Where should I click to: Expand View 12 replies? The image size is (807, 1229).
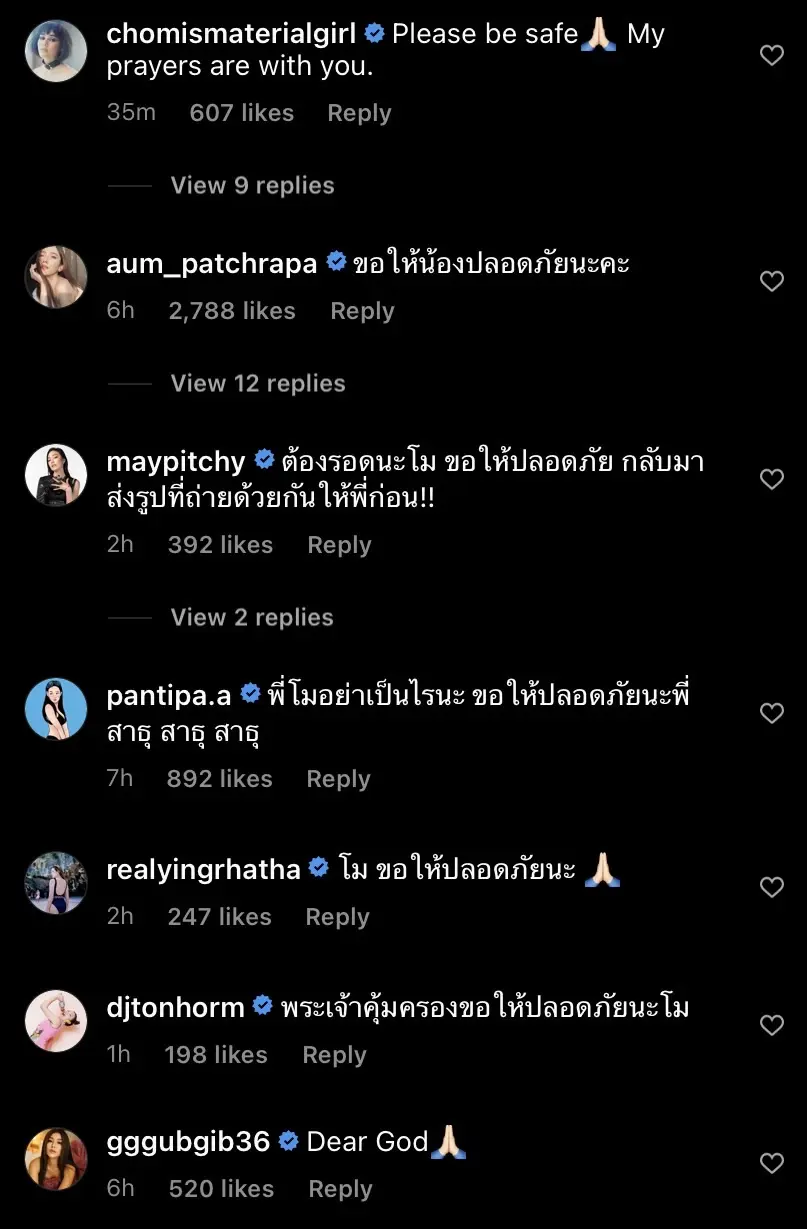tap(257, 383)
